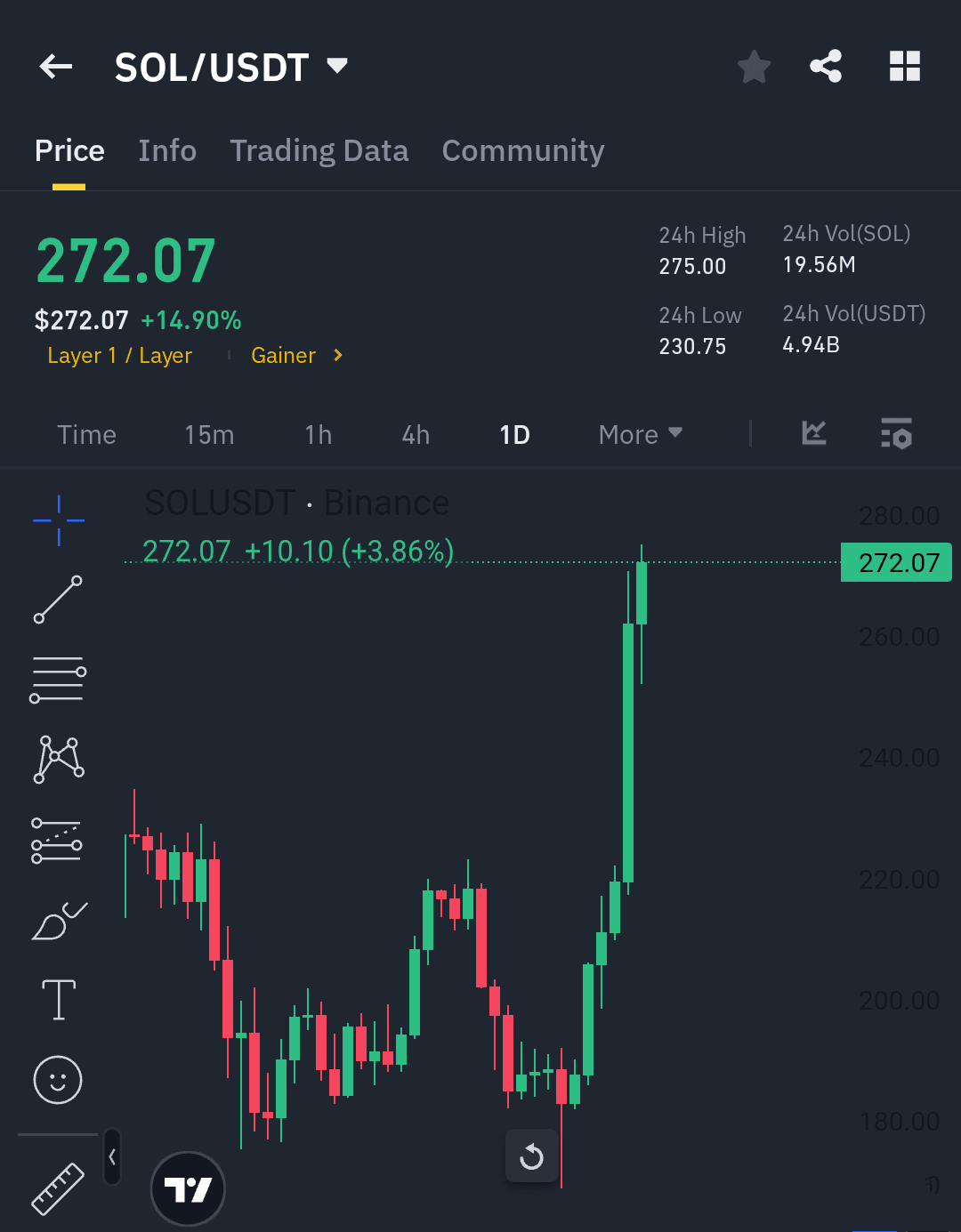Open the Community tab
This screenshot has width=961, height=1232.
523,151
